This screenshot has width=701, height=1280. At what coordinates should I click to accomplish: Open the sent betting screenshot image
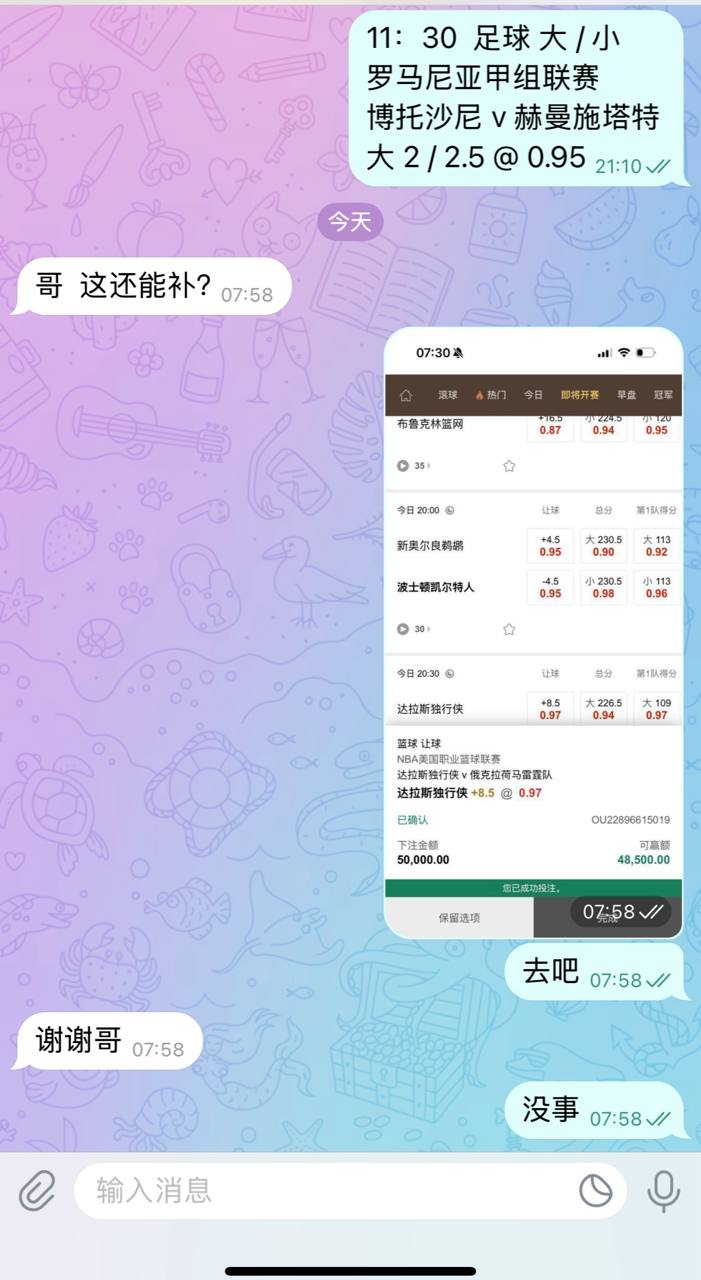[x=533, y=632]
